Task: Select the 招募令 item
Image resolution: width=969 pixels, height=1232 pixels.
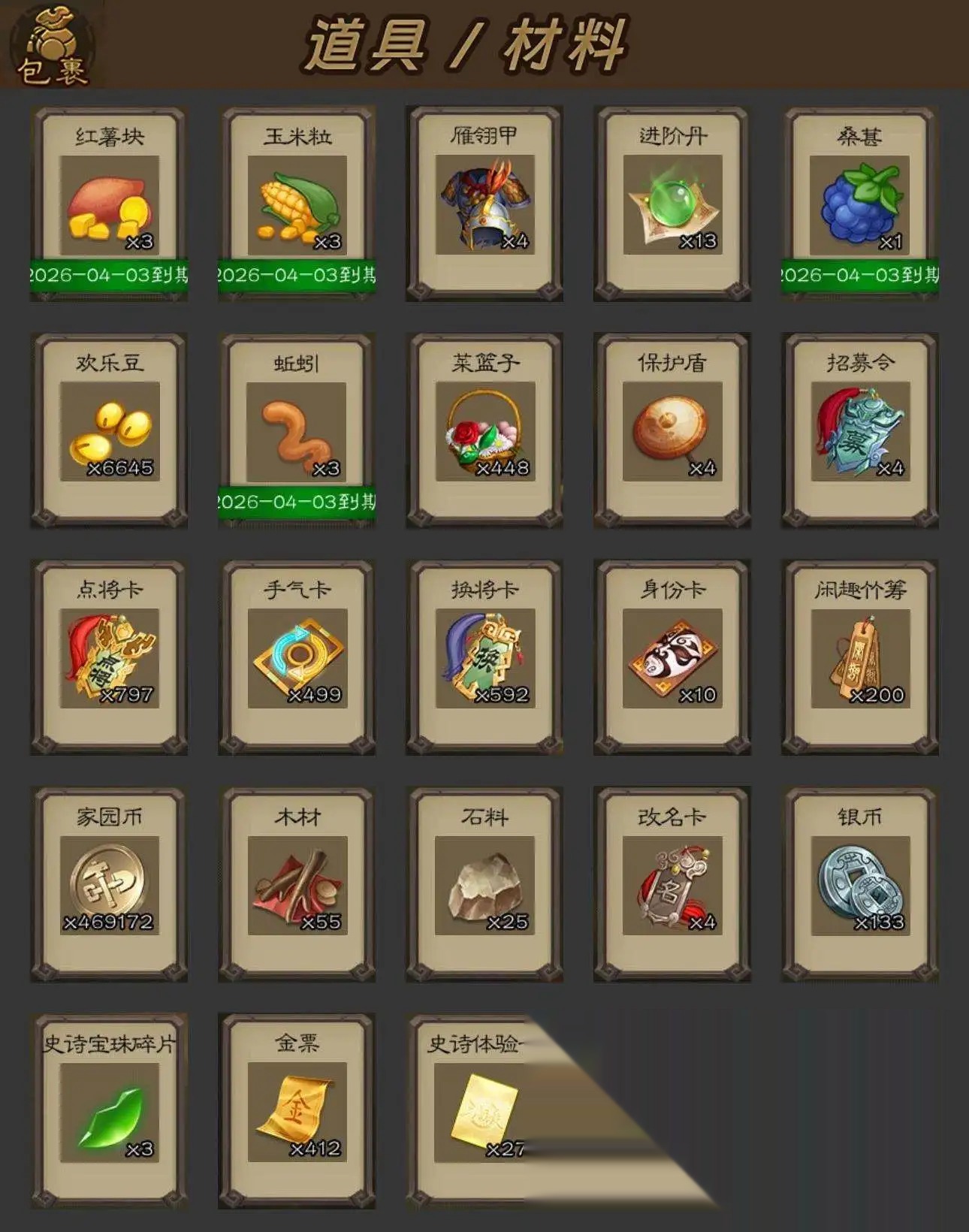Action: pos(859,431)
